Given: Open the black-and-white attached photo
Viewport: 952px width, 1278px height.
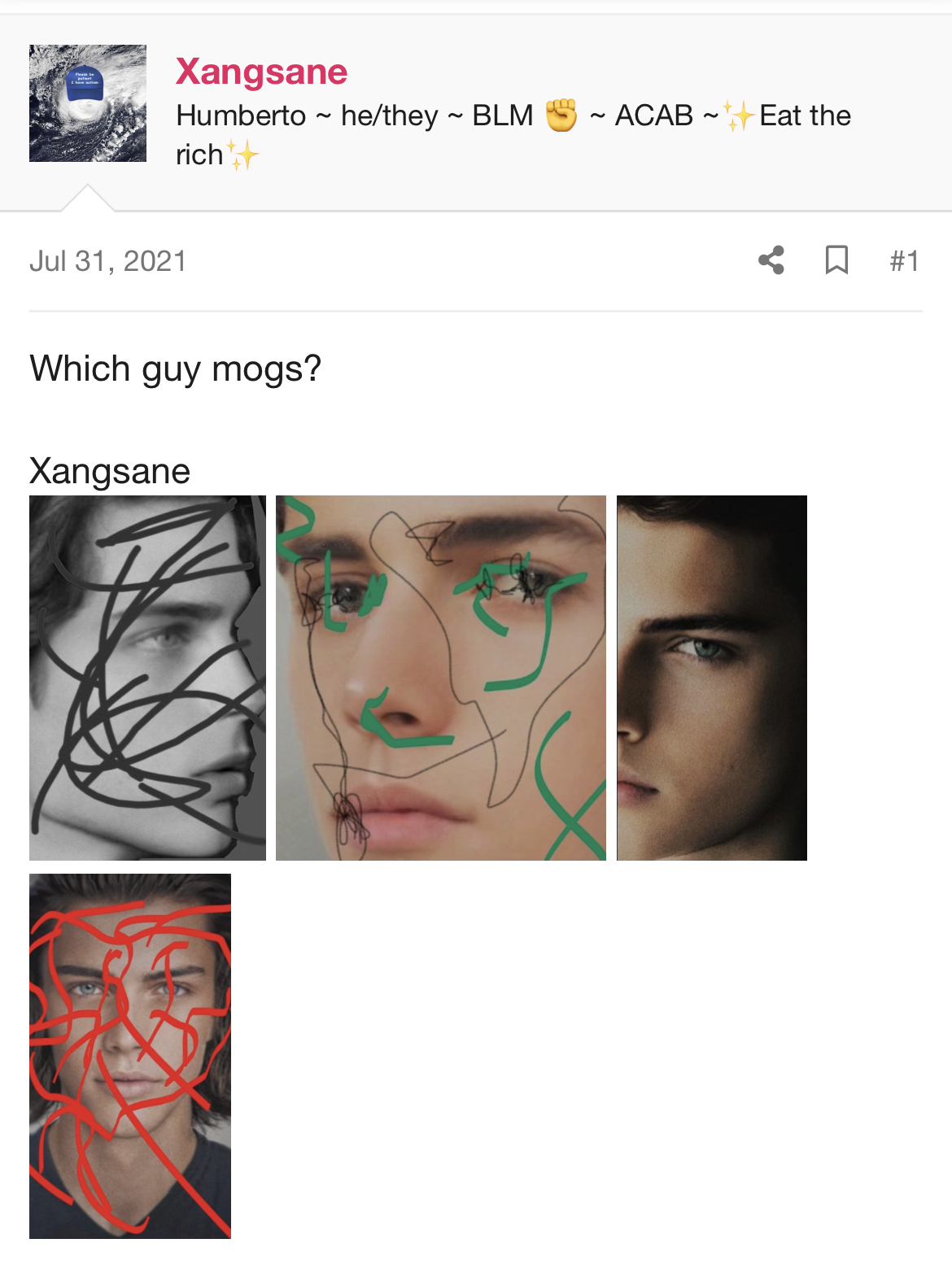Looking at the screenshot, I should pos(147,678).
